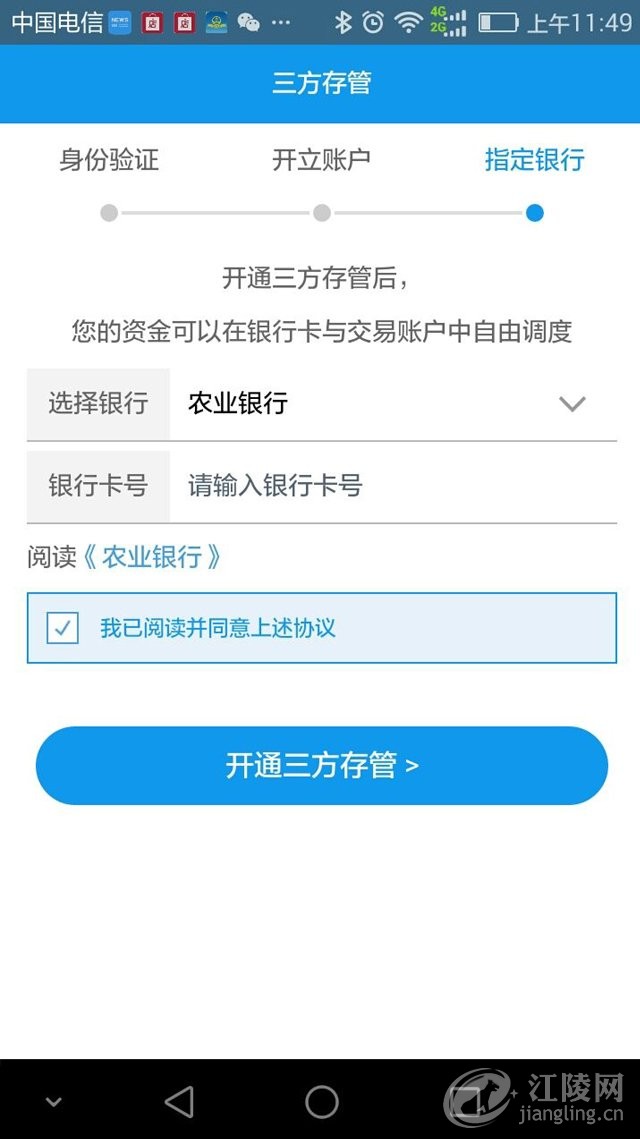Tap the 银行卡号 input field
The width and height of the screenshot is (640, 1139).
(x=392, y=486)
